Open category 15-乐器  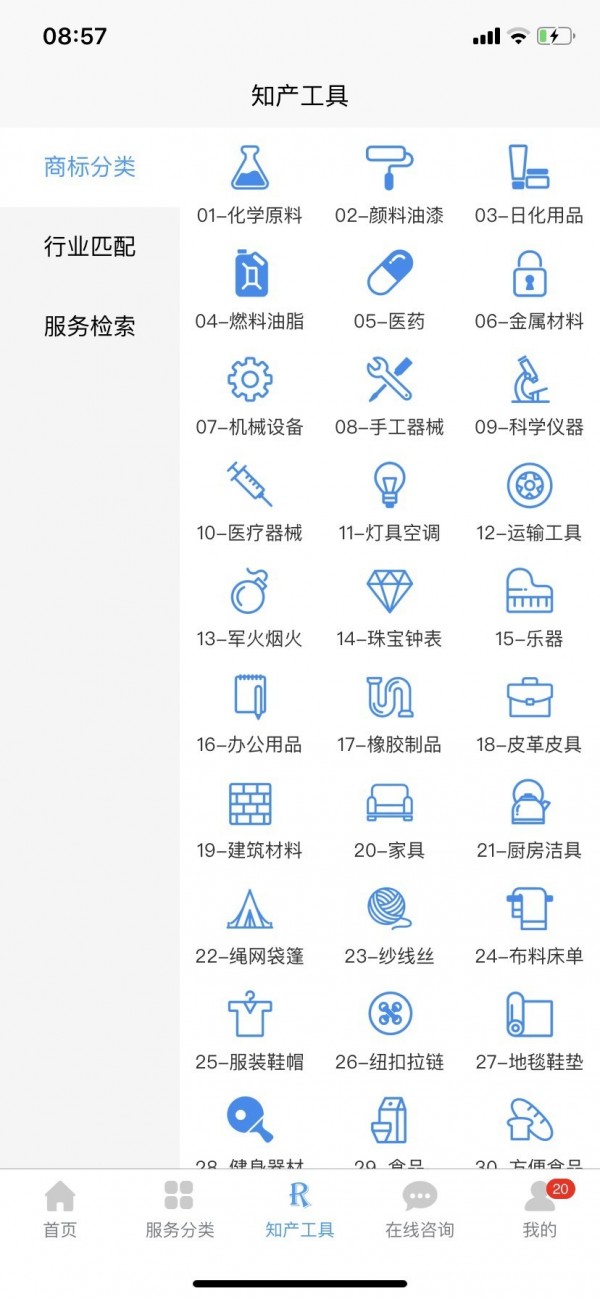(x=529, y=607)
